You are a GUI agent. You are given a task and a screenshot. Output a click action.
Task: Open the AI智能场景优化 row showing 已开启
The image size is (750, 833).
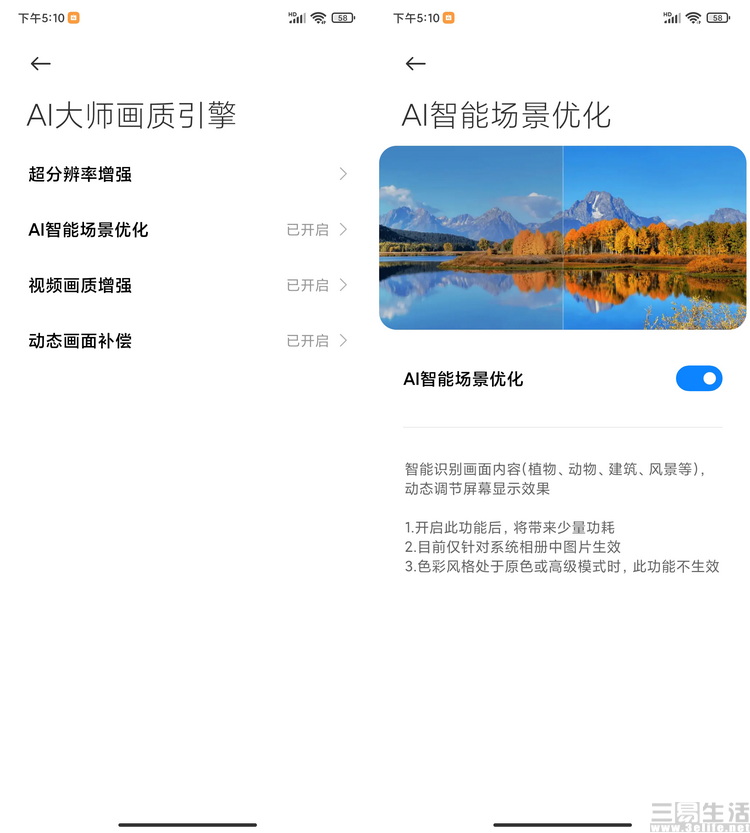tap(187, 230)
